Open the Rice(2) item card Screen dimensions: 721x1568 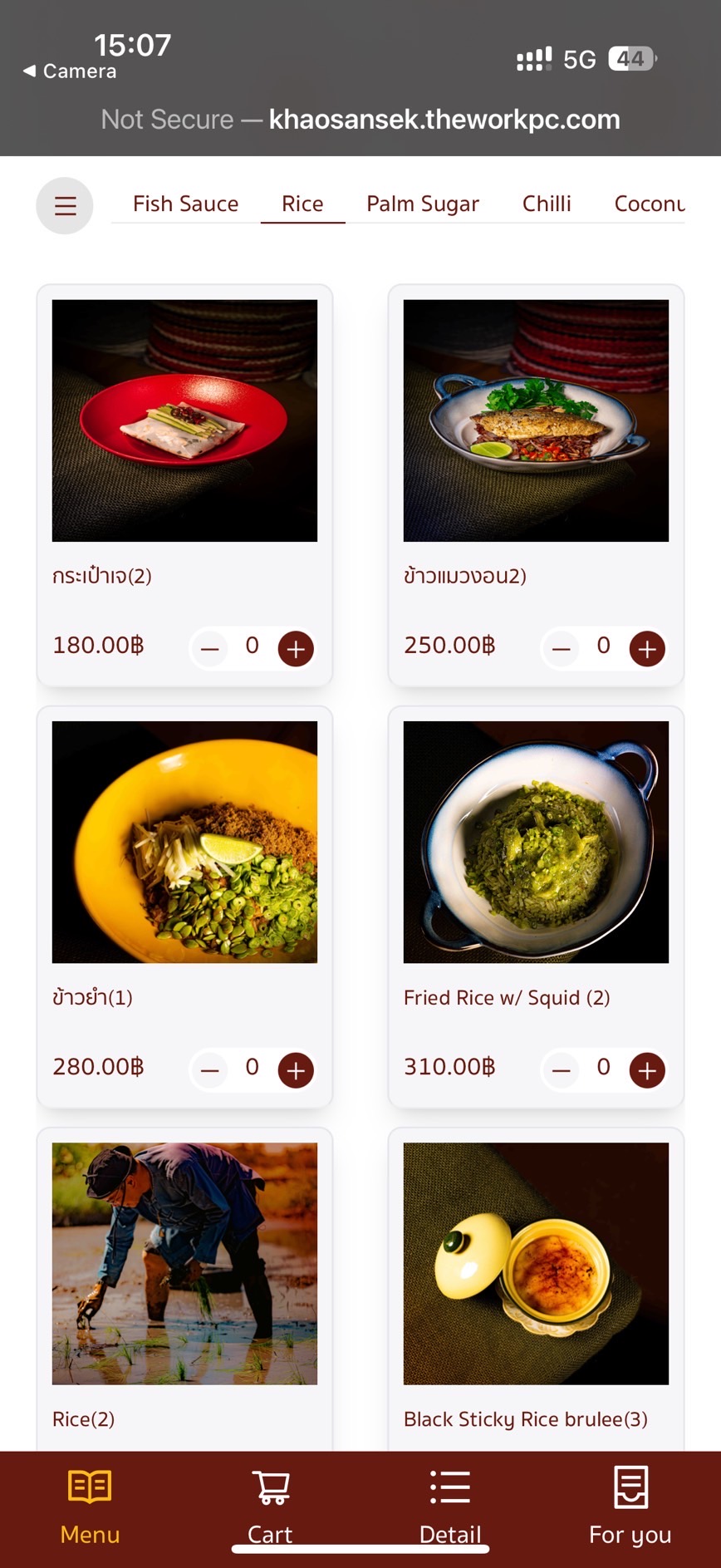(184, 1263)
